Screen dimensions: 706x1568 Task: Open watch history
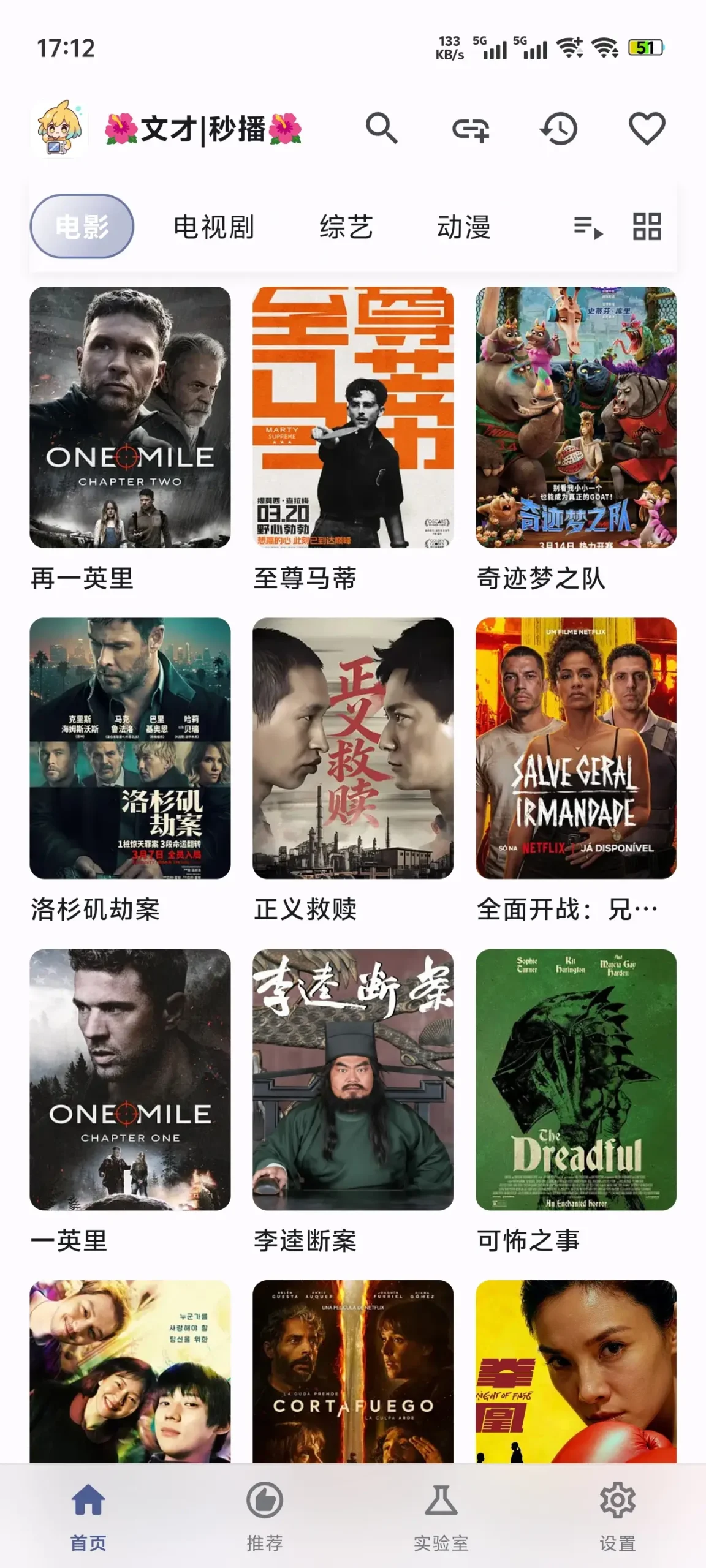pos(559,129)
